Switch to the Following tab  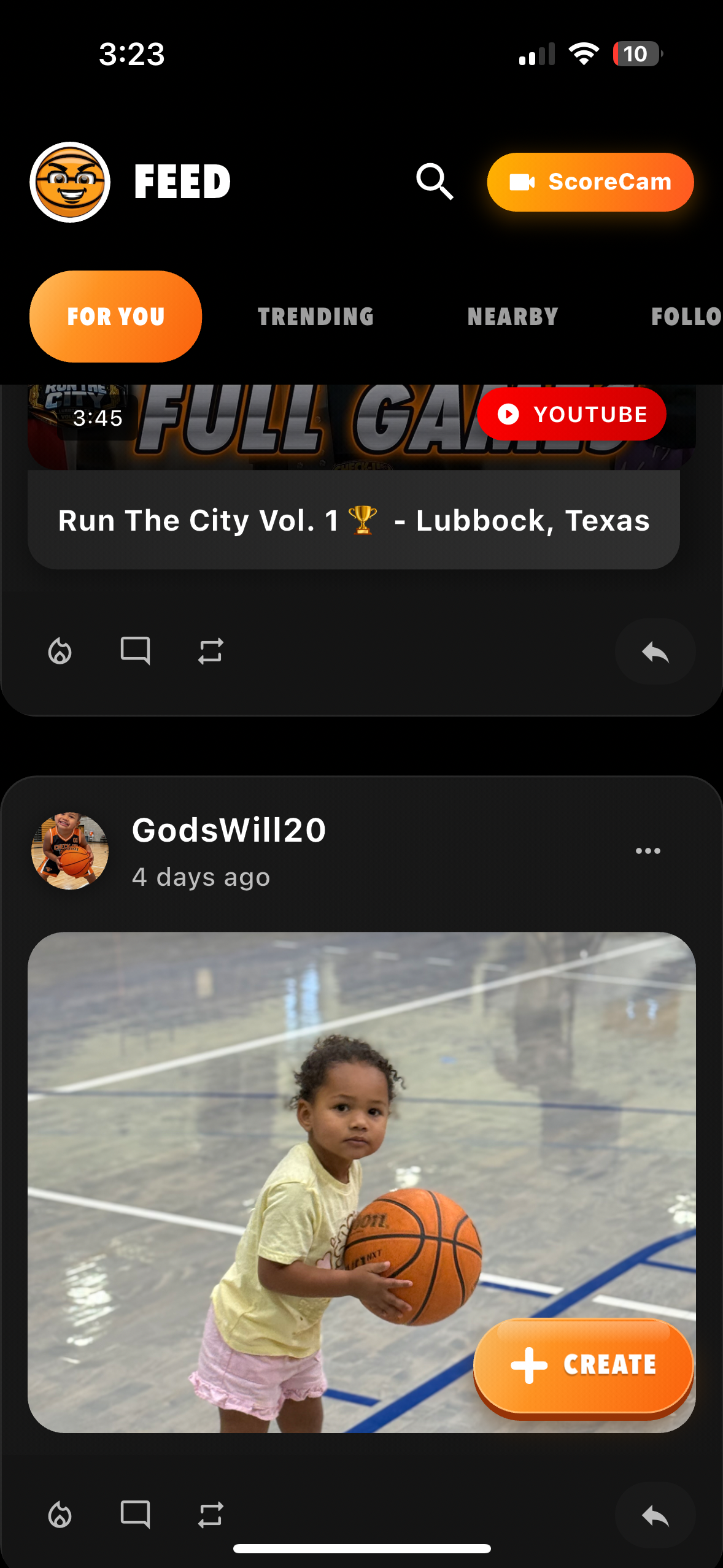coord(686,317)
